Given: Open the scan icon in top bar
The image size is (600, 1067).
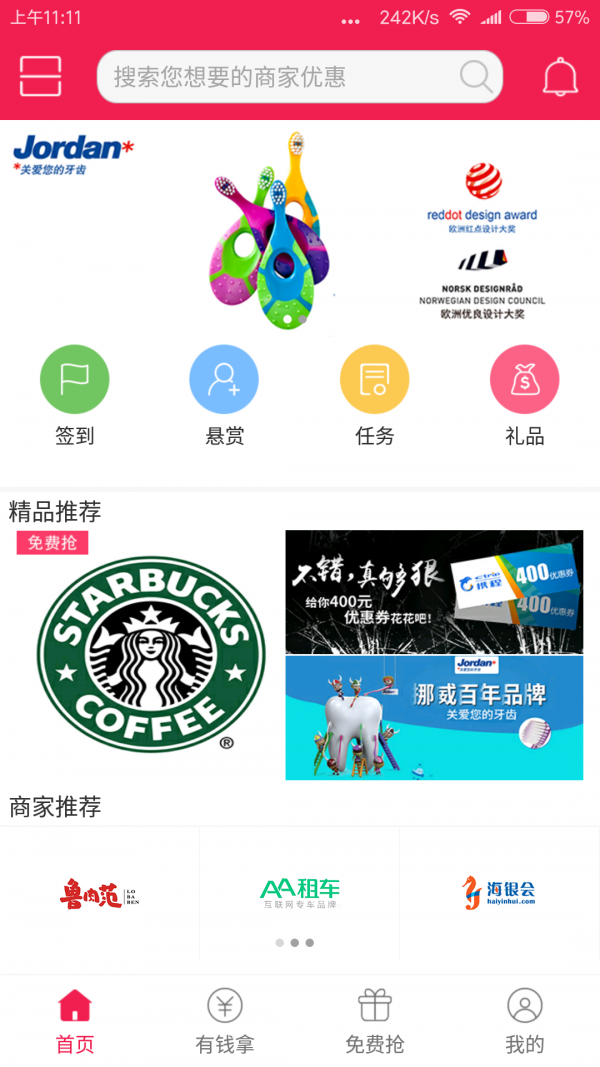Looking at the screenshot, I should 40,76.
